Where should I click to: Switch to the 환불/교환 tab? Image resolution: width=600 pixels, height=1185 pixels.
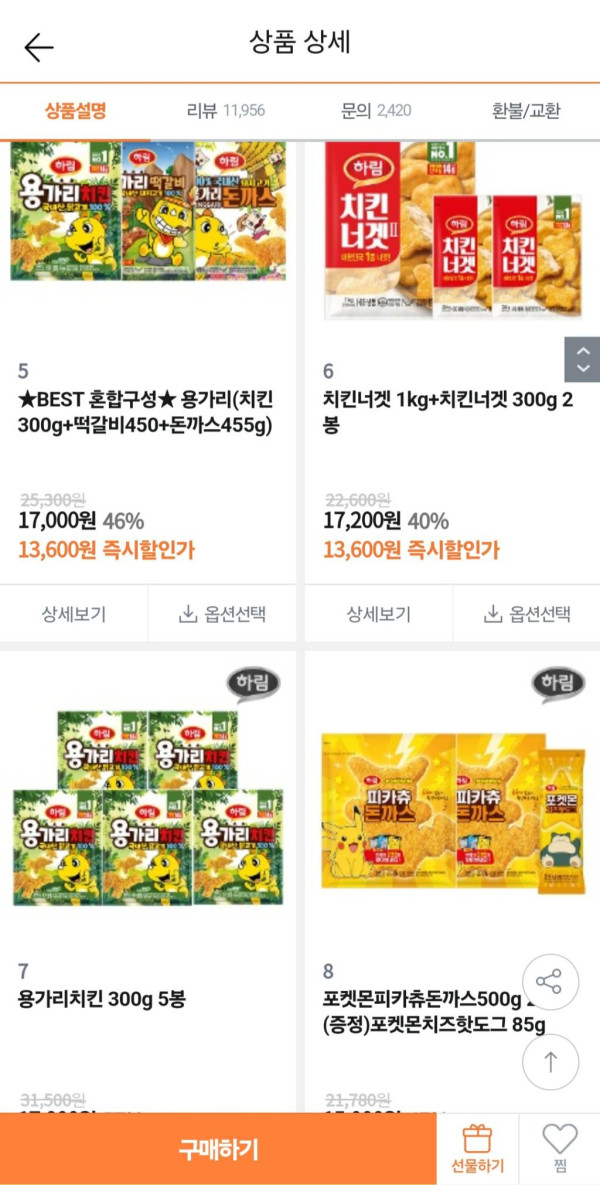point(526,111)
